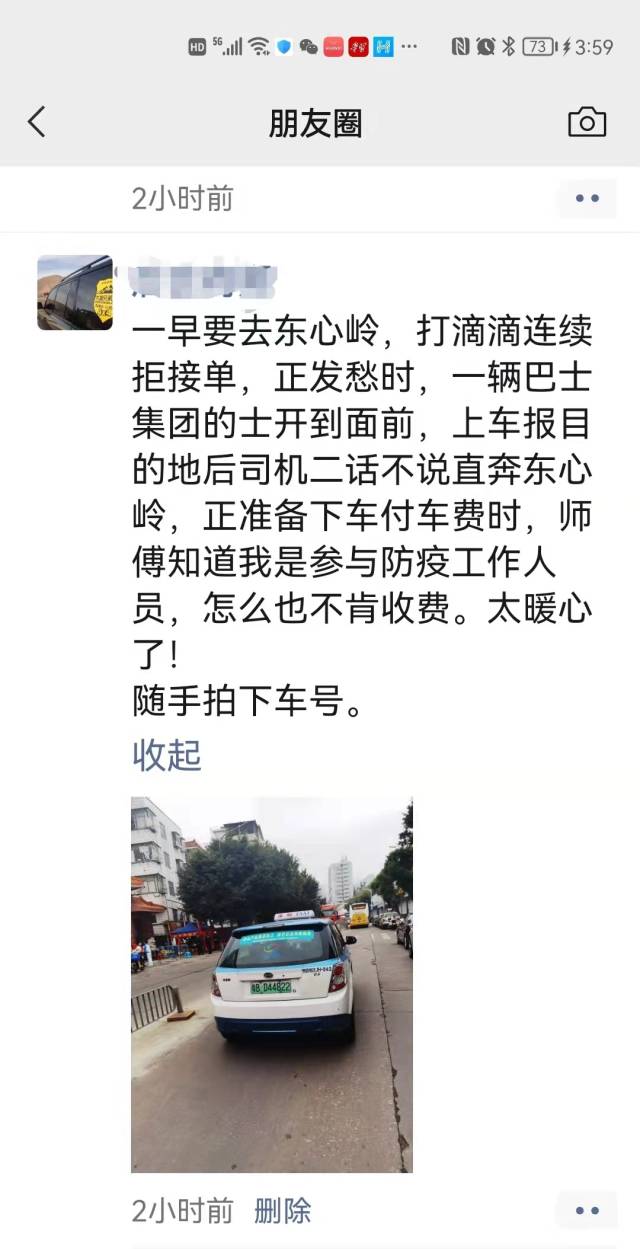Open the blurred poster name
640x1249 pixels.
(203, 280)
